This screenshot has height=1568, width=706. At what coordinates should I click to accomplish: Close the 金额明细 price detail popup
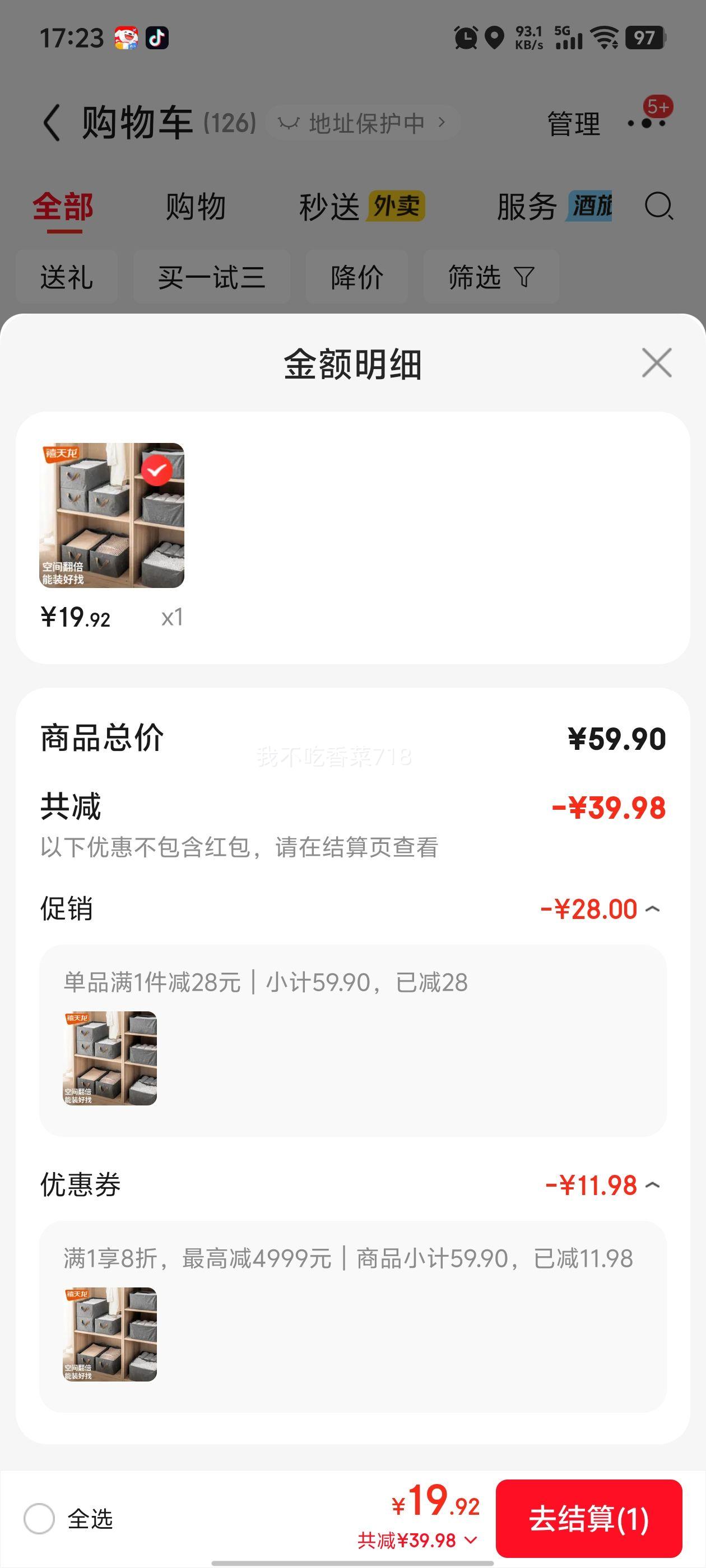[657, 363]
